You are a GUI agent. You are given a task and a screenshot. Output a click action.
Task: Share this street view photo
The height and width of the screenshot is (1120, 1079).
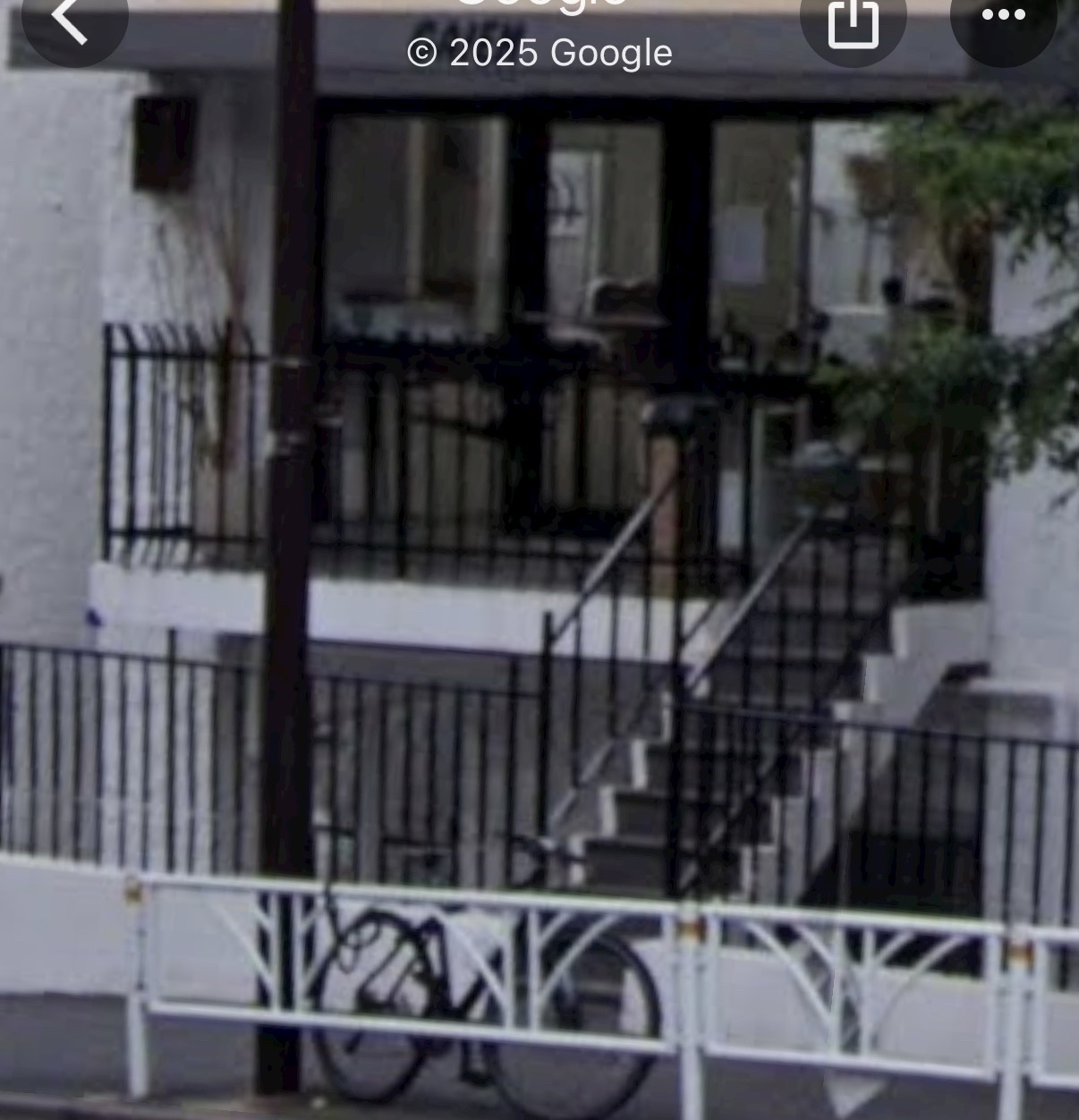pos(852,21)
